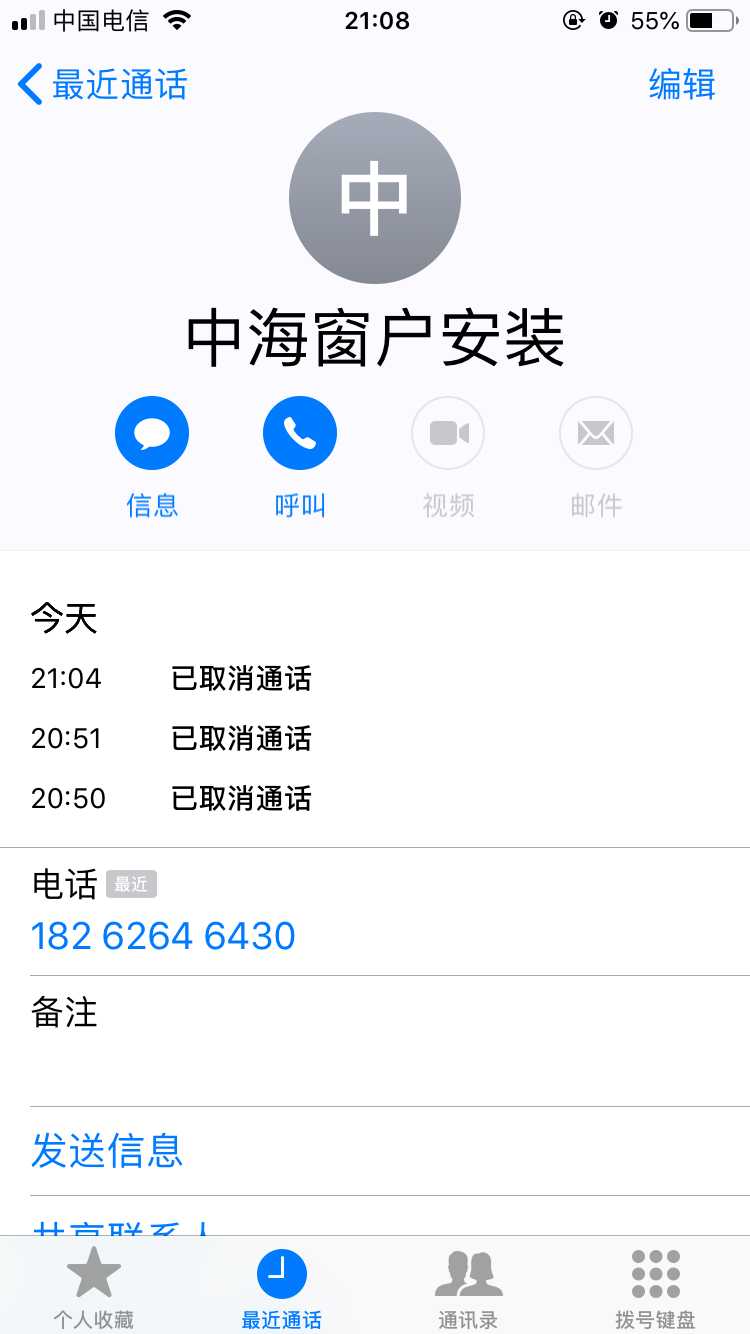Viewport: 750px width, 1334px height.
Task: Call the contact with 呼叫 button
Action: click(299, 434)
